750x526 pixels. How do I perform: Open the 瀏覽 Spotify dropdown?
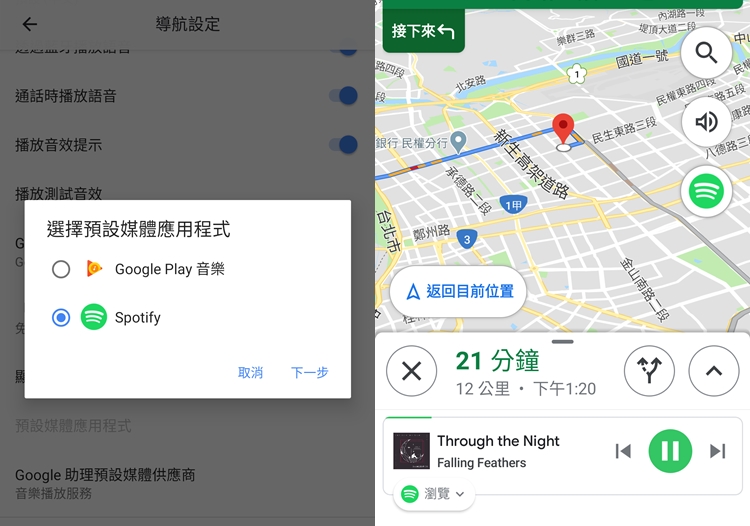point(433,494)
